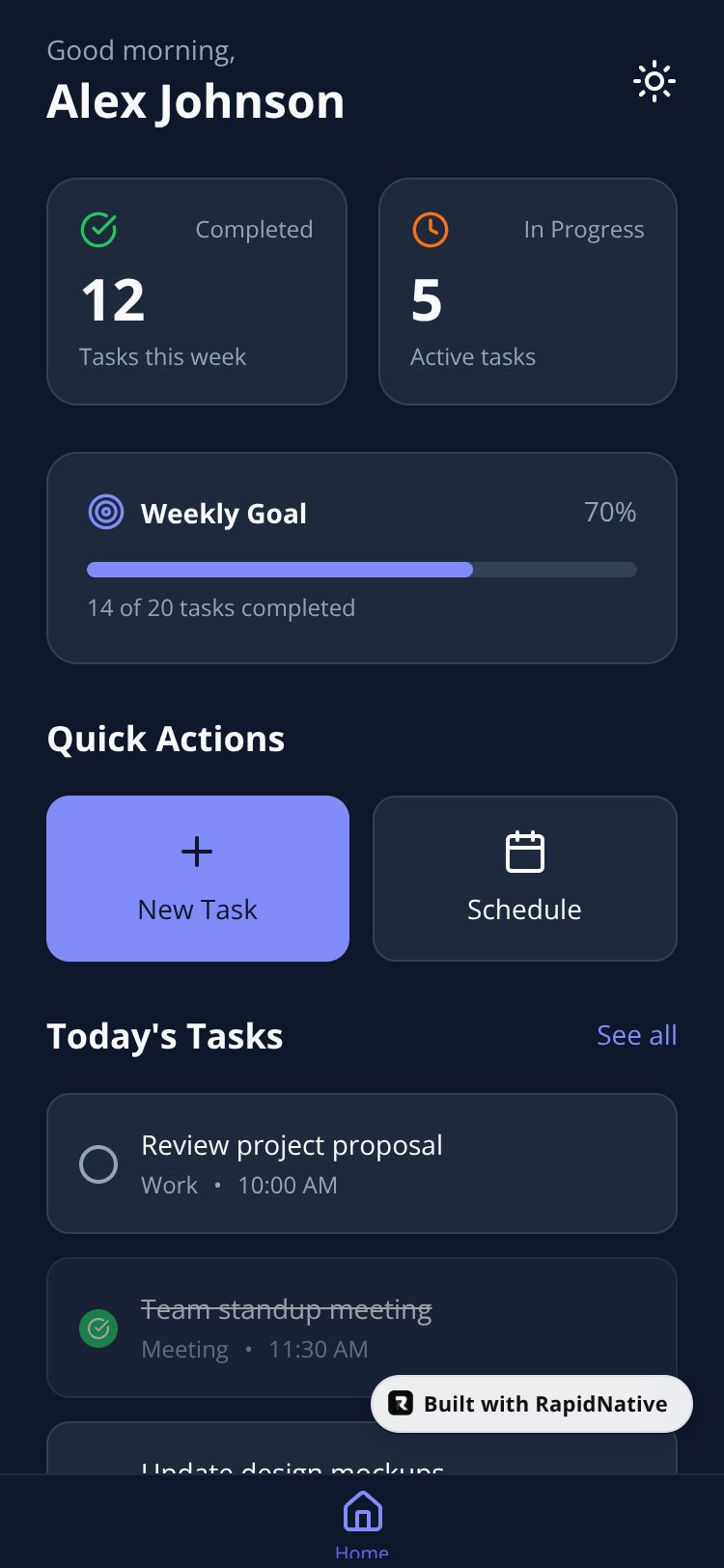724x1568 pixels.
Task: Open the Schedule quick action
Action: pos(524,879)
